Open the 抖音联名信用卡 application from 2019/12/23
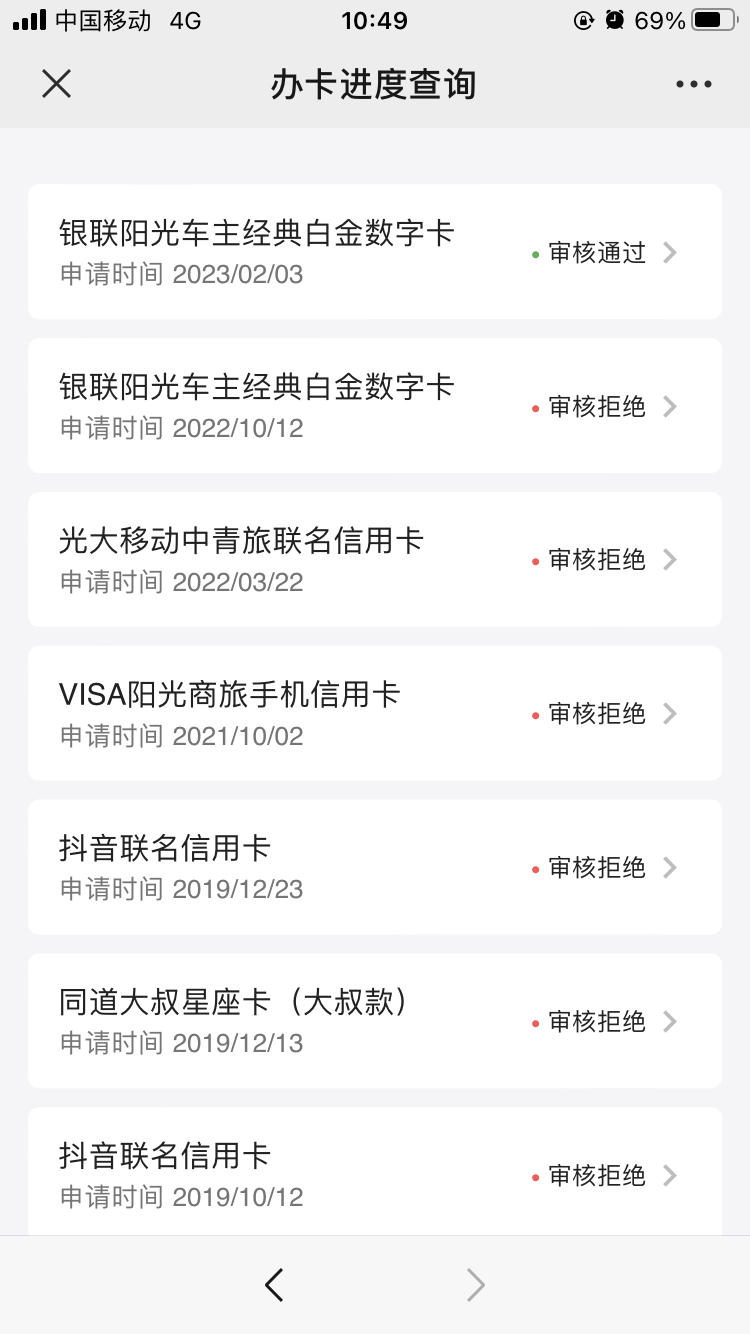Image resolution: width=750 pixels, height=1334 pixels. click(x=375, y=867)
